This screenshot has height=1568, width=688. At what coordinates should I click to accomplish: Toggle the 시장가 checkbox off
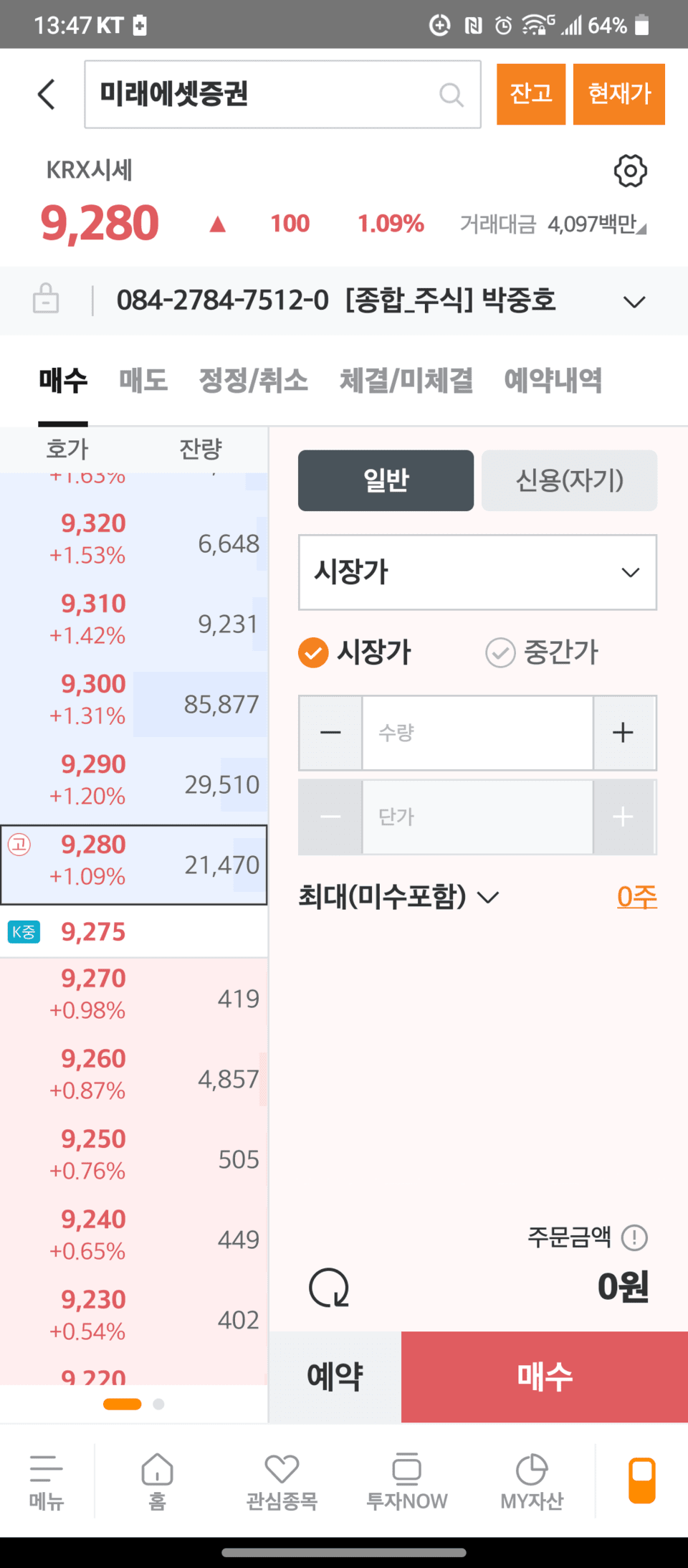tap(312, 652)
